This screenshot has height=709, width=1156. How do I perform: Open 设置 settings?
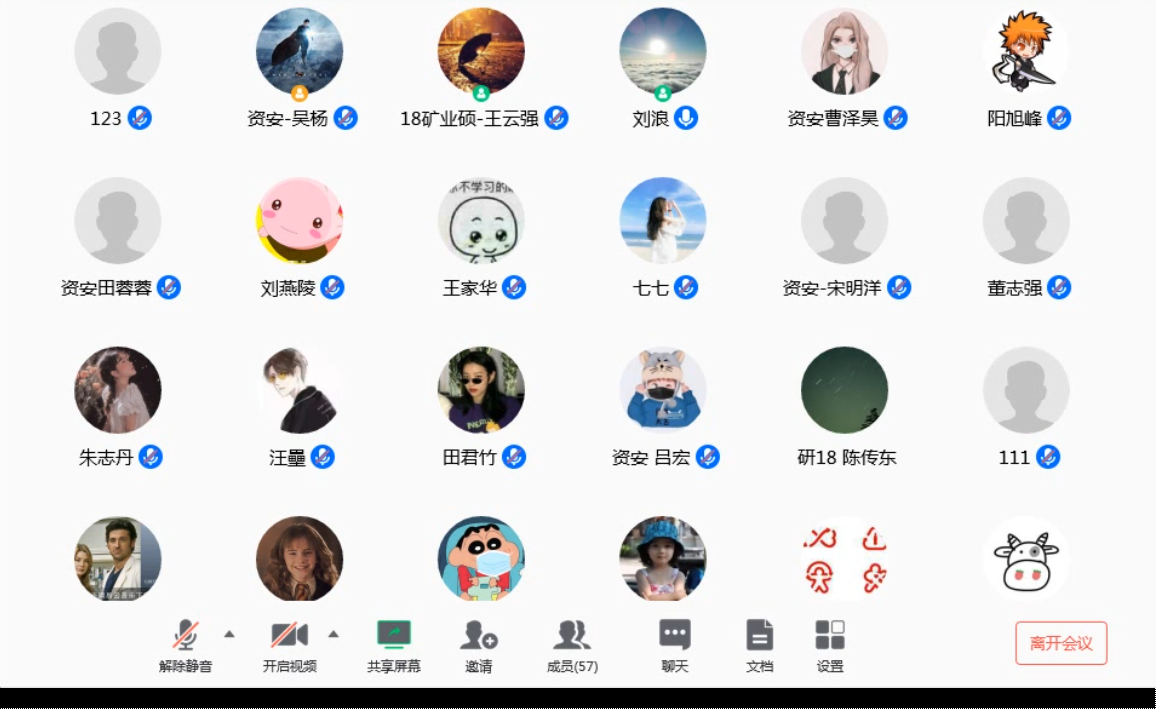pos(830,644)
